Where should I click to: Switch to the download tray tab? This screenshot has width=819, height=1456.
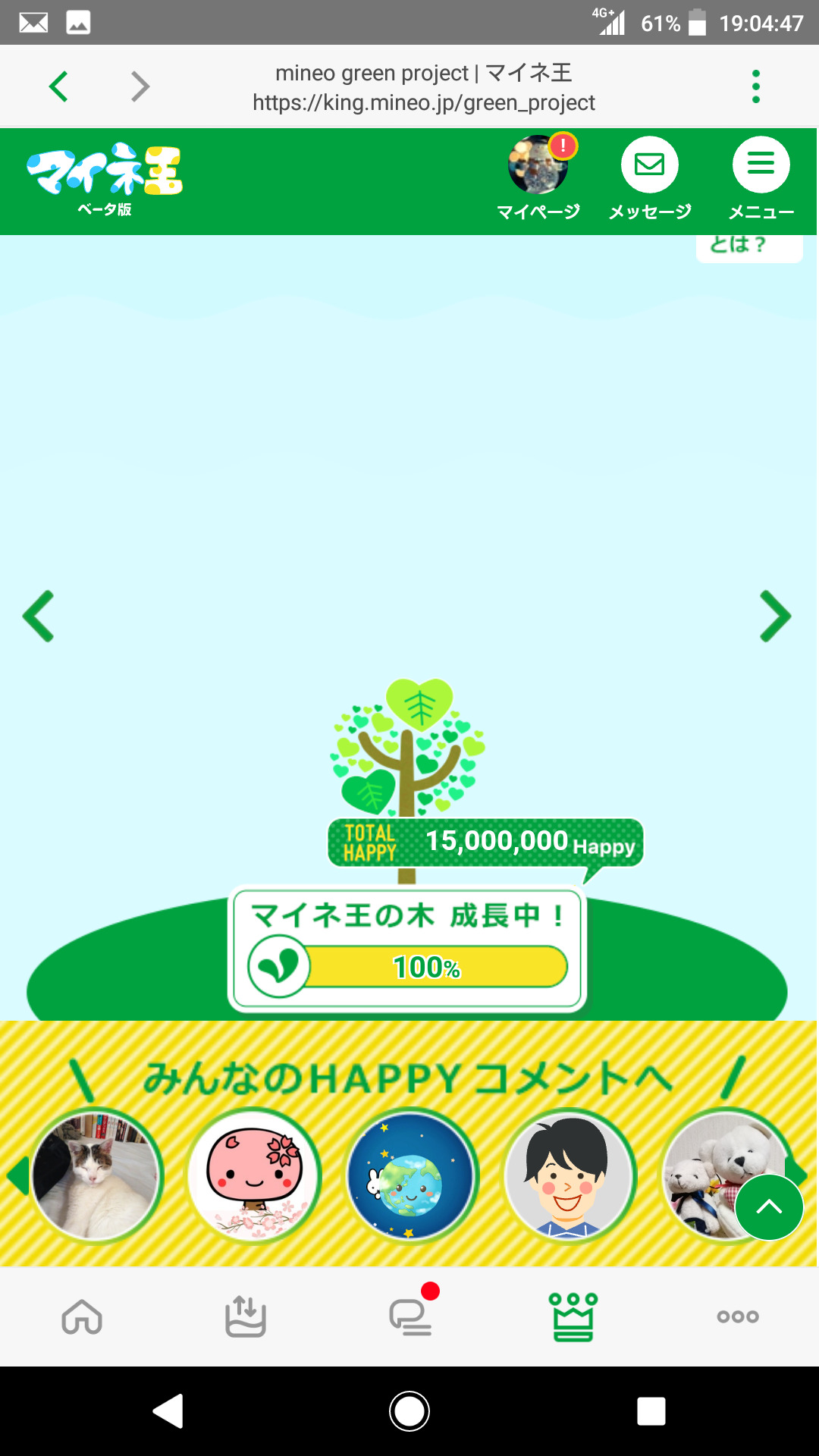246,1316
